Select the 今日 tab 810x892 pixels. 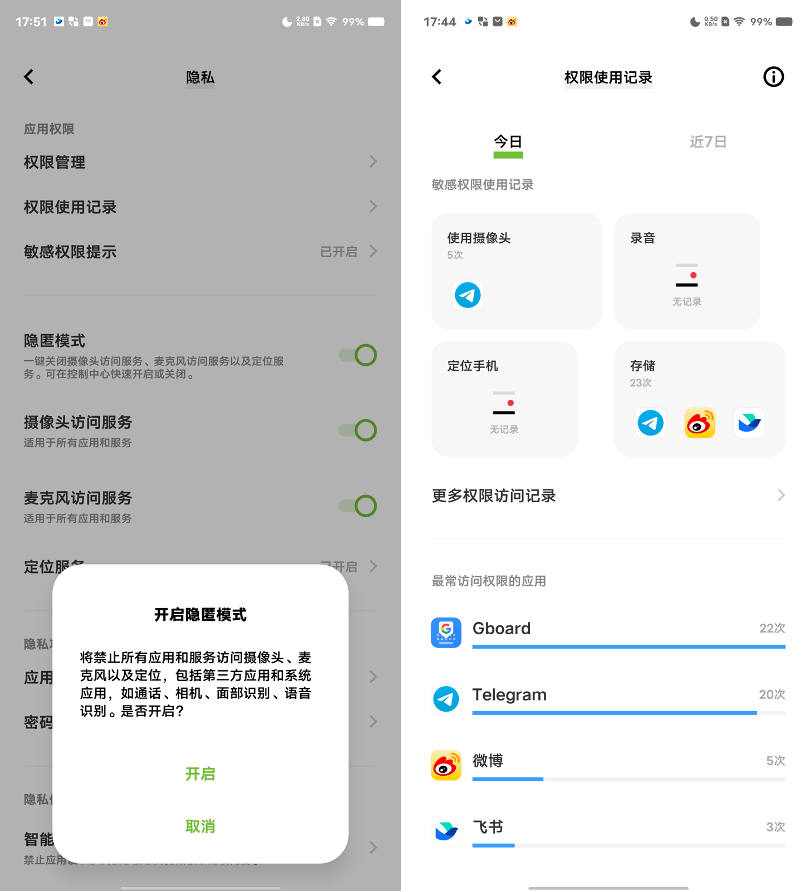point(508,142)
